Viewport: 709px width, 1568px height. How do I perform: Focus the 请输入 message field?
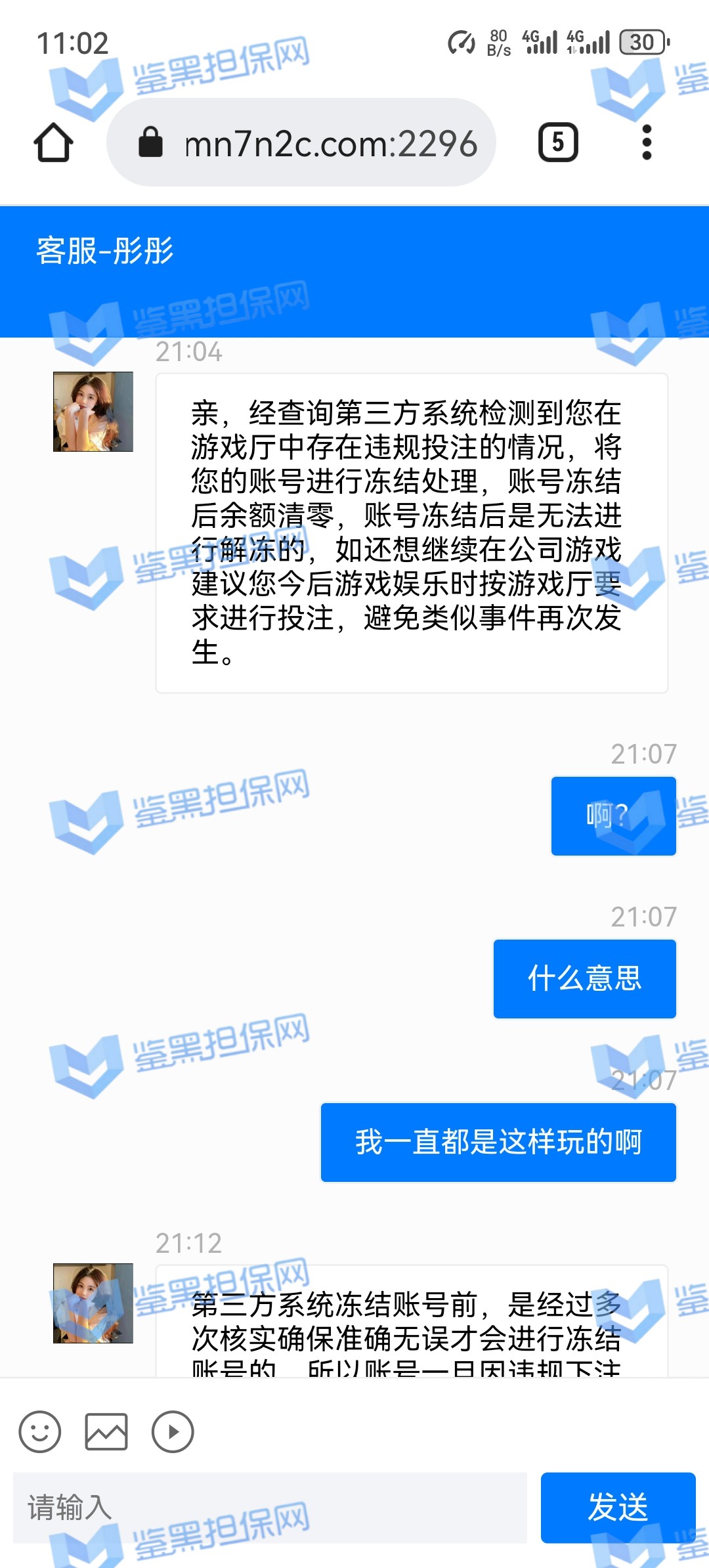[x=270, y=1507]
